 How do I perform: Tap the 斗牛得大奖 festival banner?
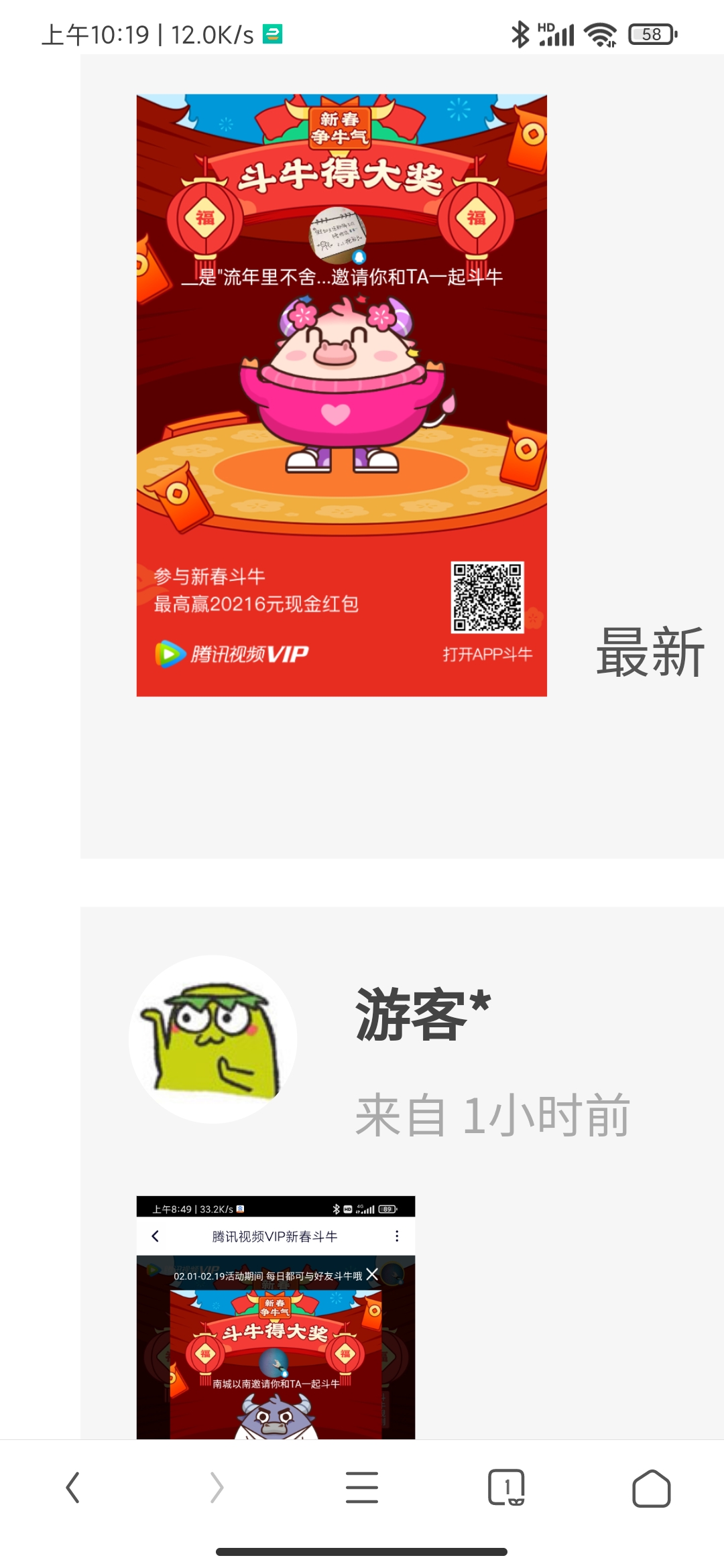(342, 176)
